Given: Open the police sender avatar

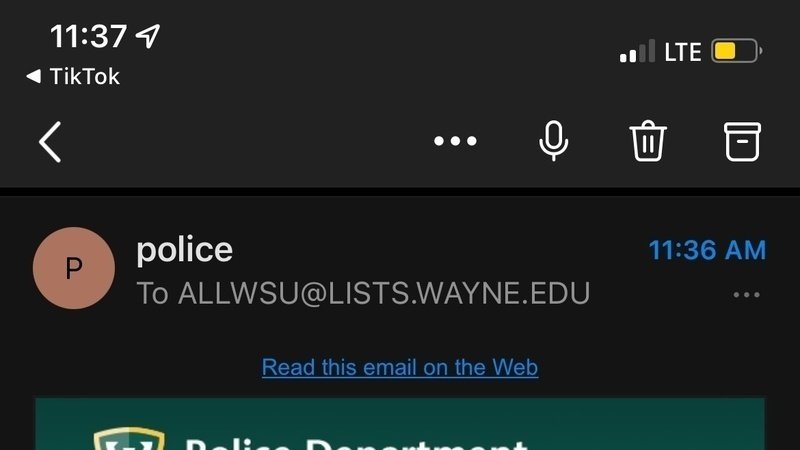Looking at the screenshot, I should 73,268.
